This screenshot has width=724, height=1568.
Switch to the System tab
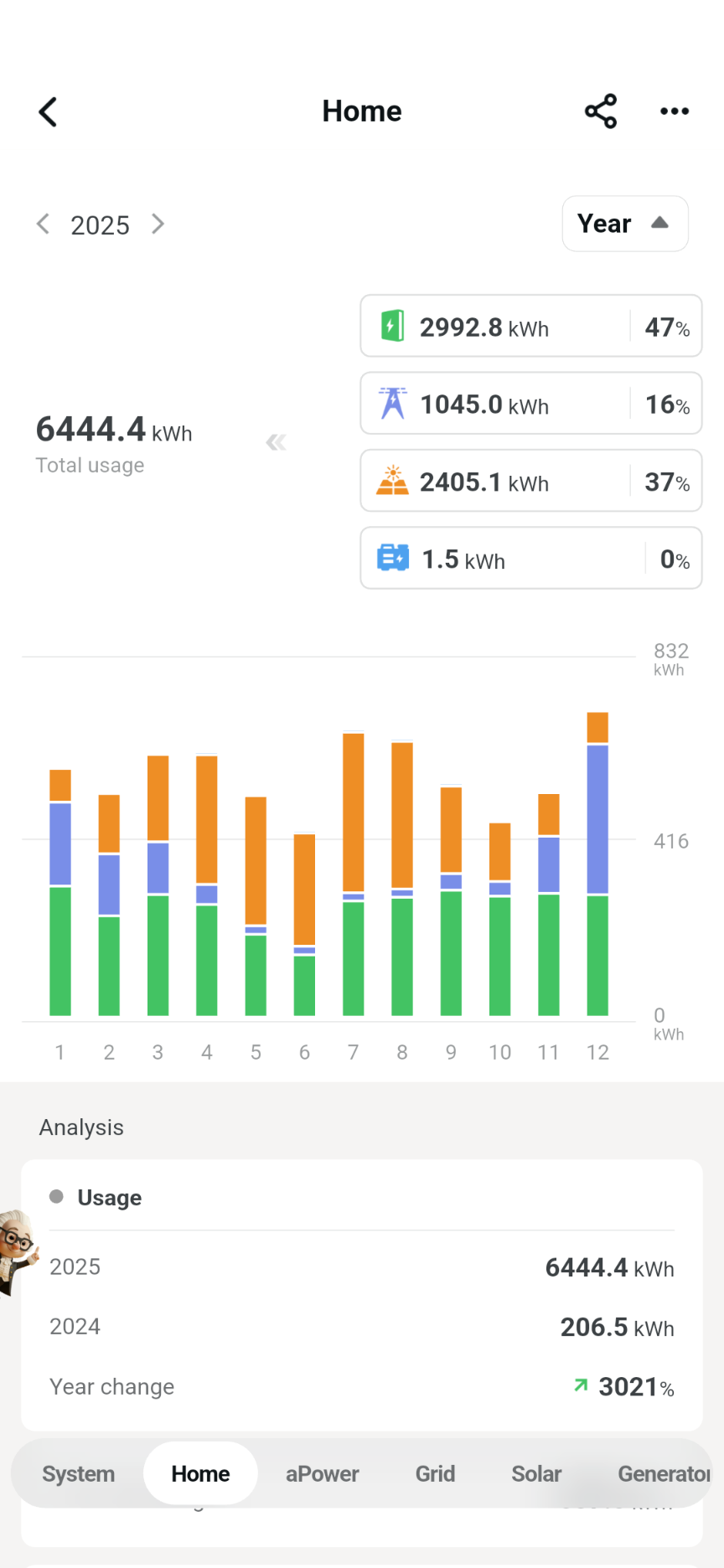(79, 1473)
